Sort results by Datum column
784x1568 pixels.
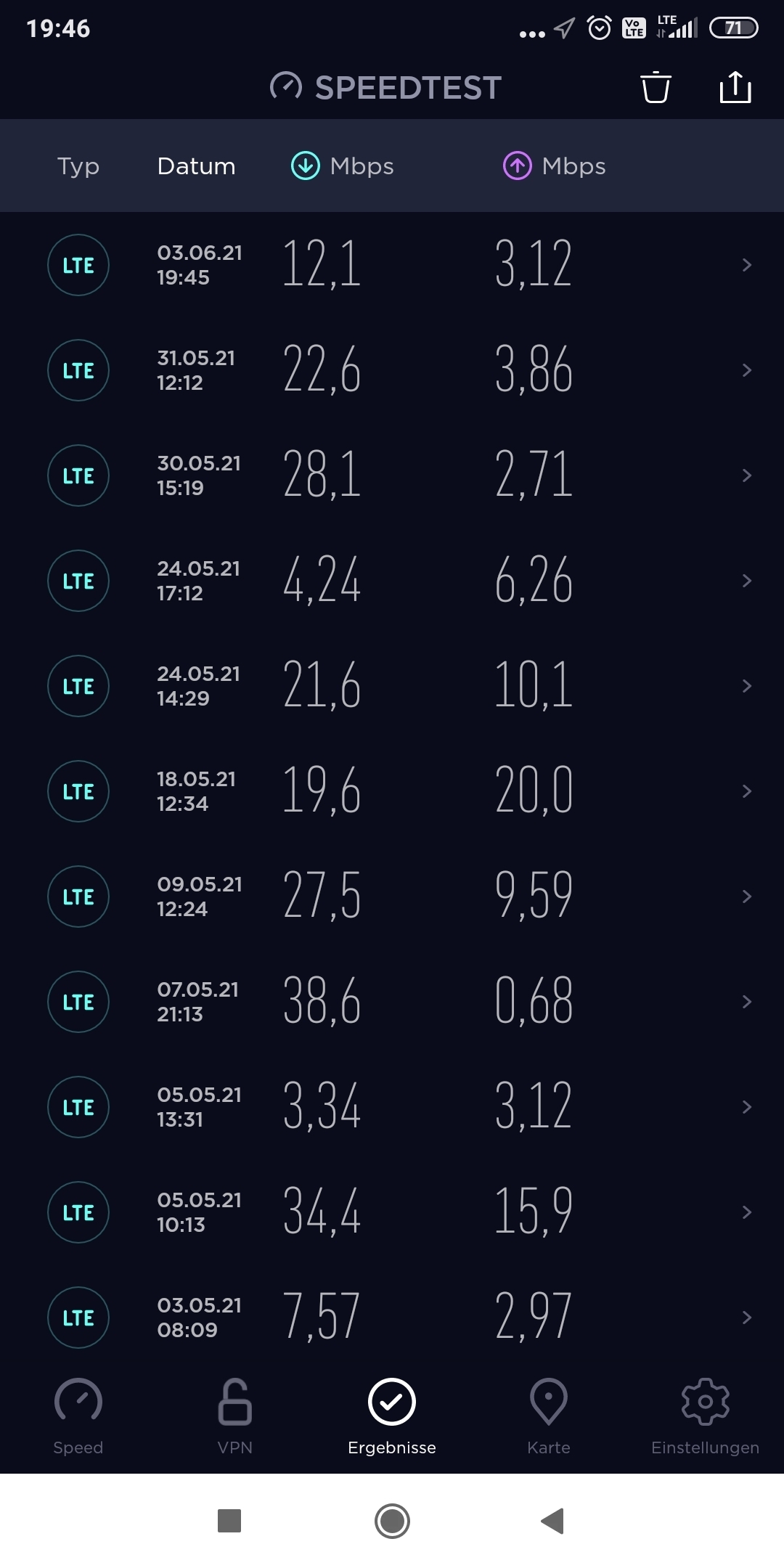196,166
